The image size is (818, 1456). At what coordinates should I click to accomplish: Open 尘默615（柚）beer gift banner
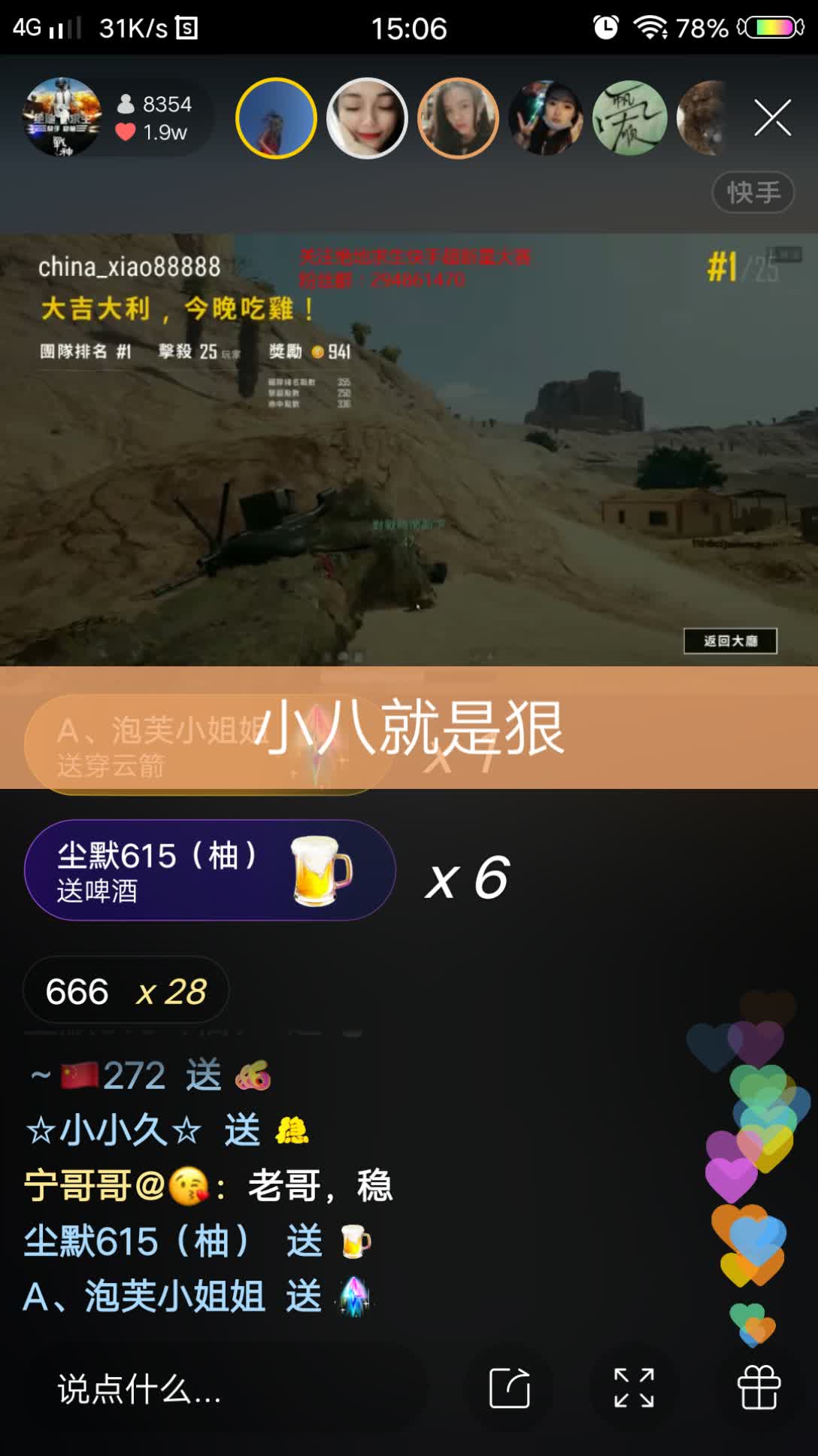pos(211,870)
